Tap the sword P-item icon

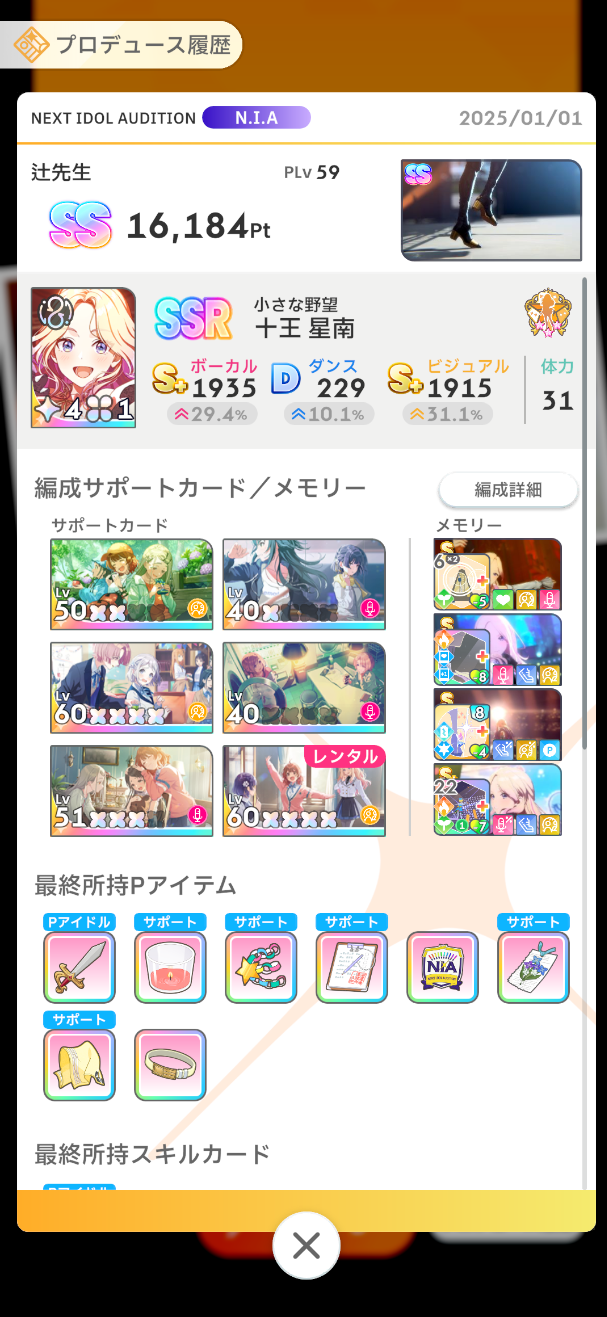pyautogui.click(x=79, y=967)
